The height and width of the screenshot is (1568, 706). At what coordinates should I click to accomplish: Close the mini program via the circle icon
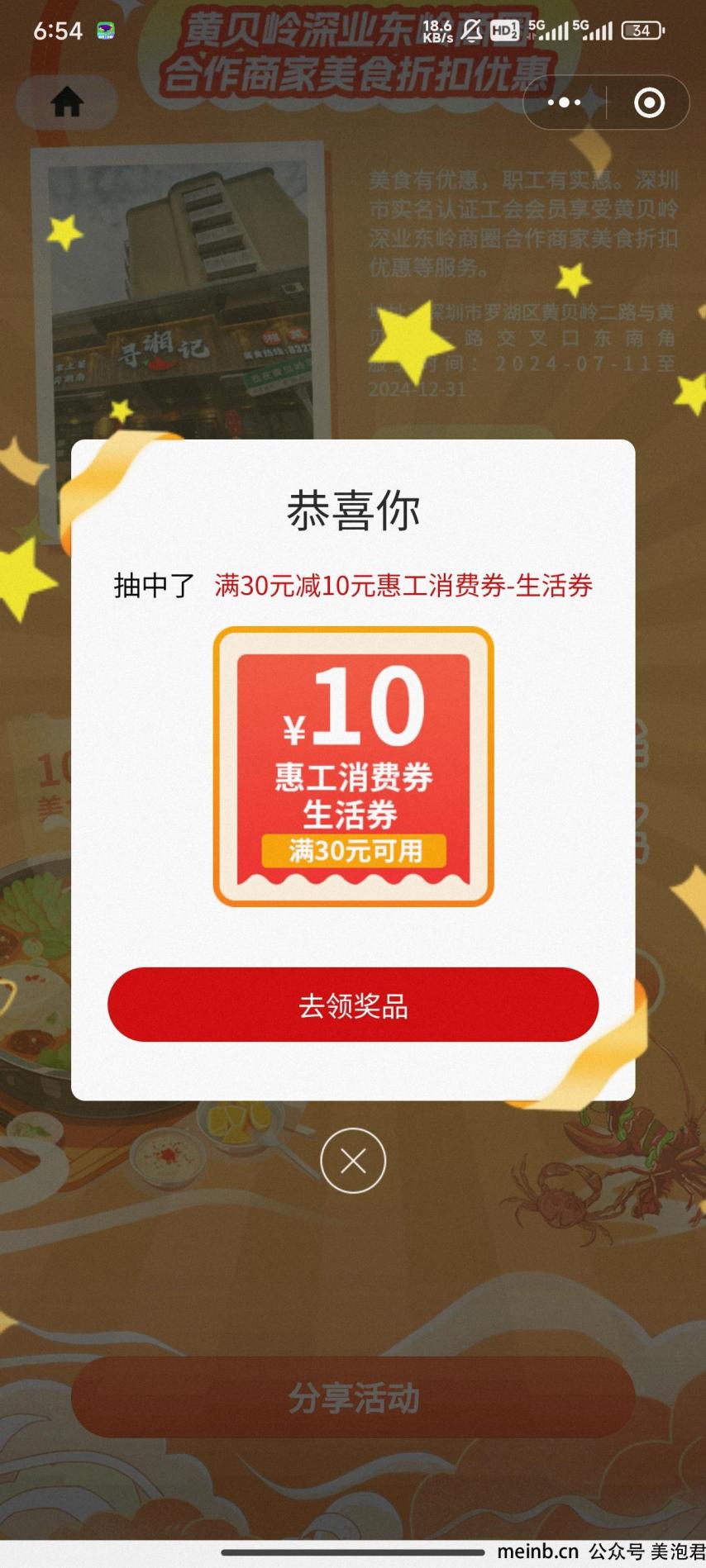pyautogui.click(x=649, y=102)
